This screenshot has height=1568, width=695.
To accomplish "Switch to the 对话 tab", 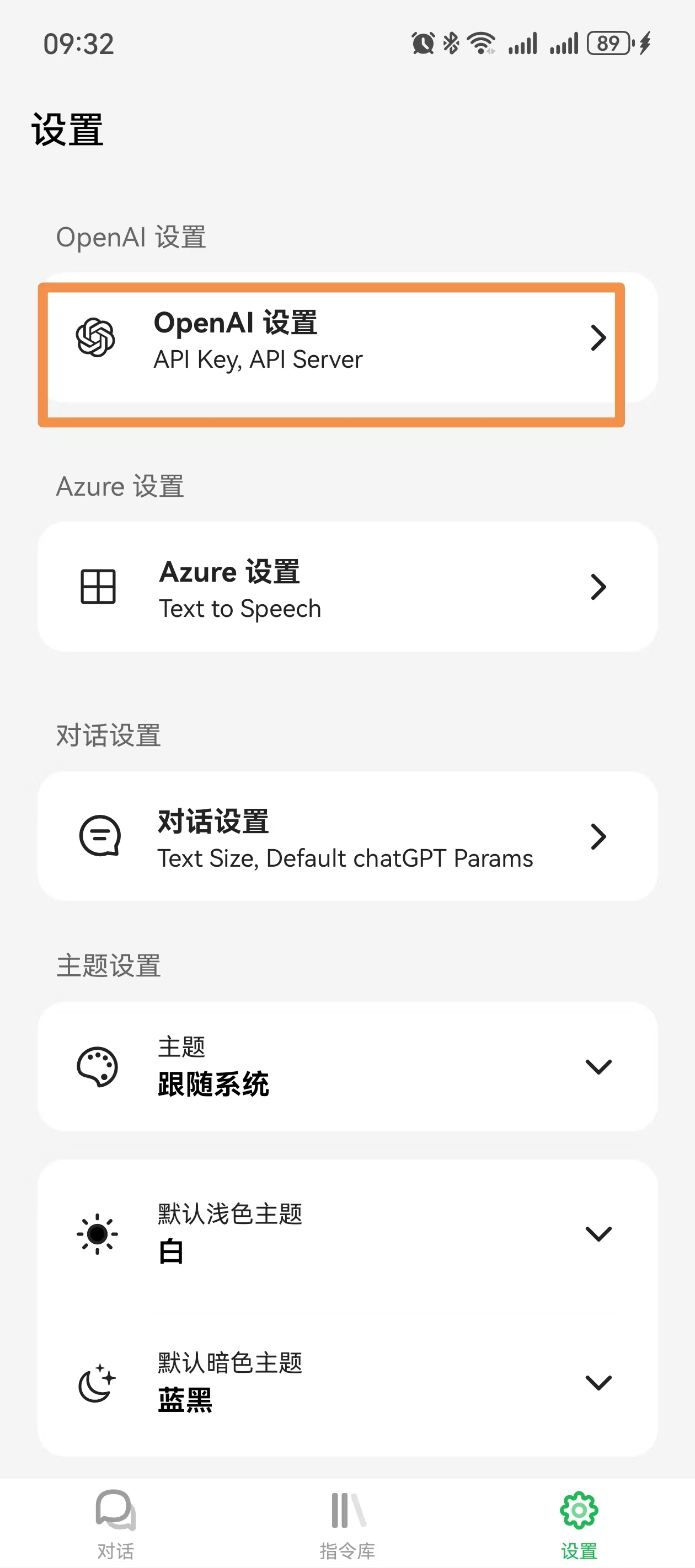I will click(x=116, y=1524).
